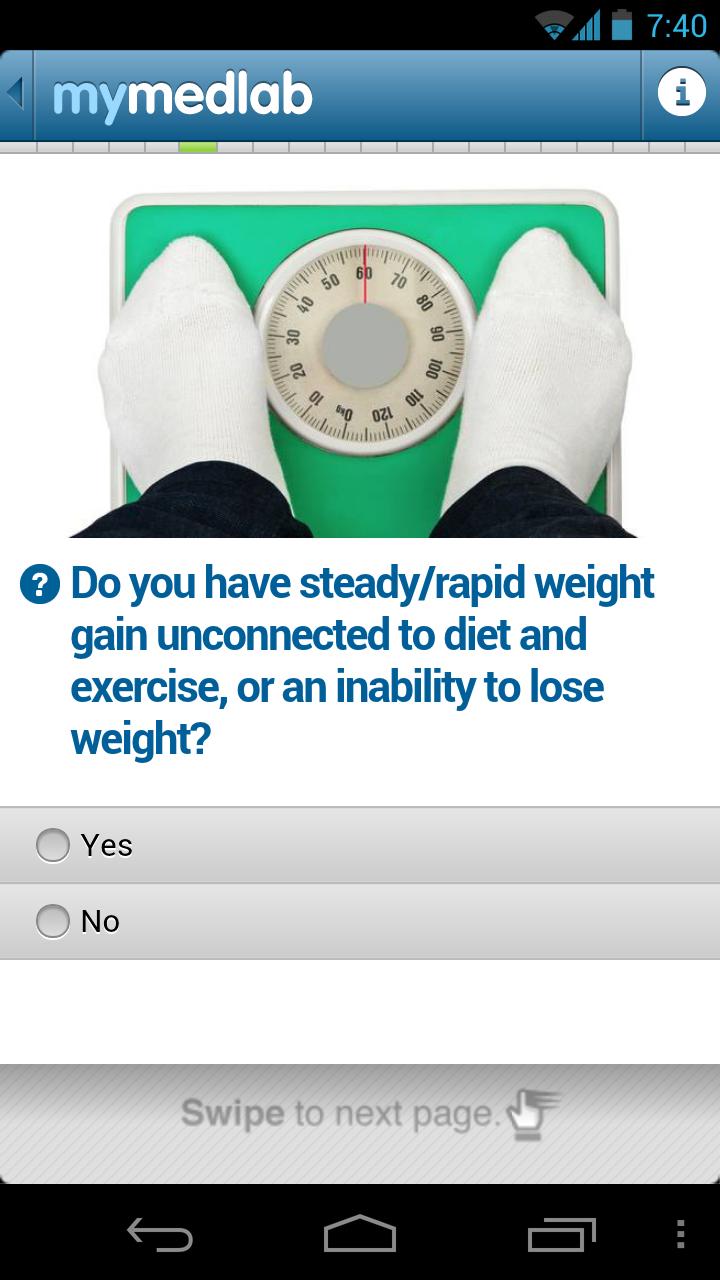Tap the system back button
Image resolution: width=720 pixels, height=1280 pixels.
(160, 1236)
